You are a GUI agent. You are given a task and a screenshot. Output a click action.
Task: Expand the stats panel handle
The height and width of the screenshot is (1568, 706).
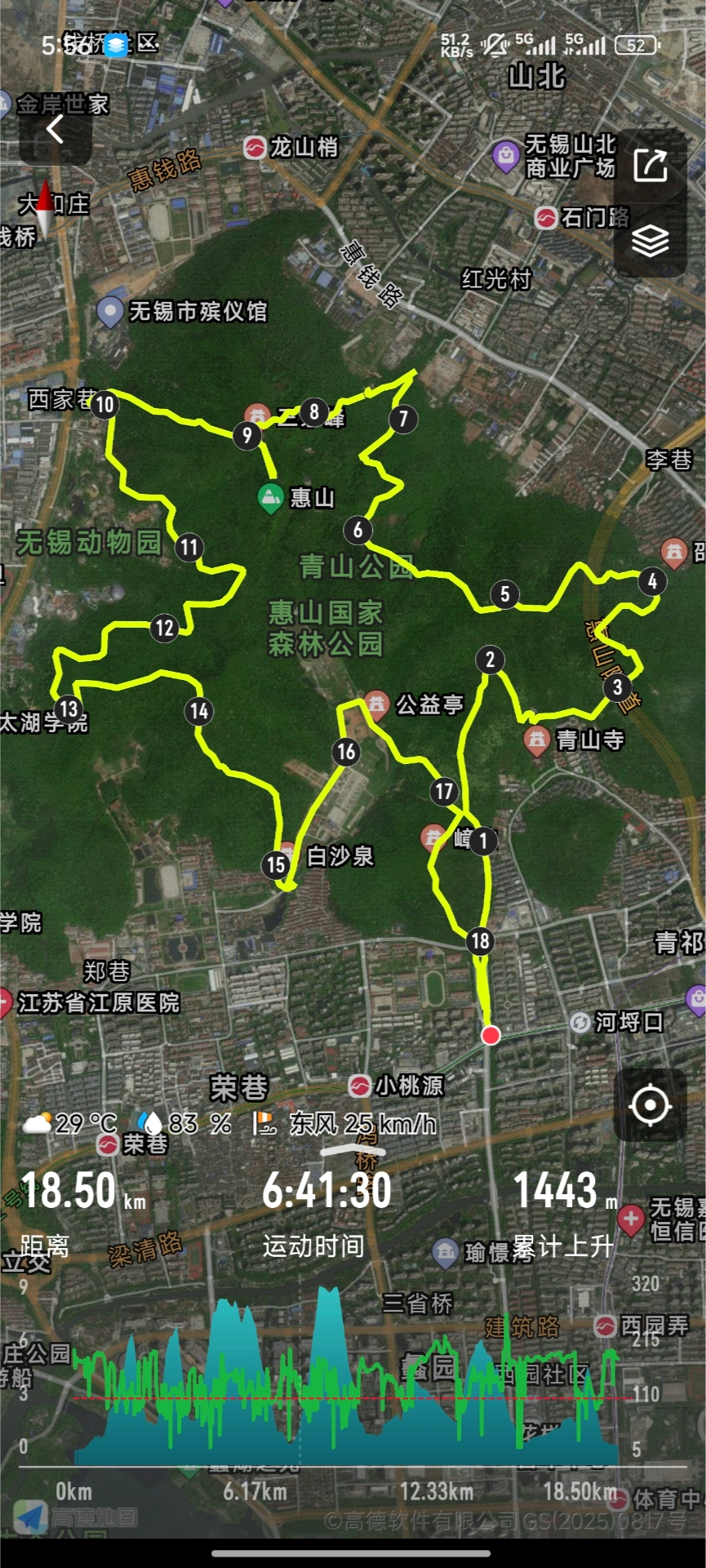353,1151
